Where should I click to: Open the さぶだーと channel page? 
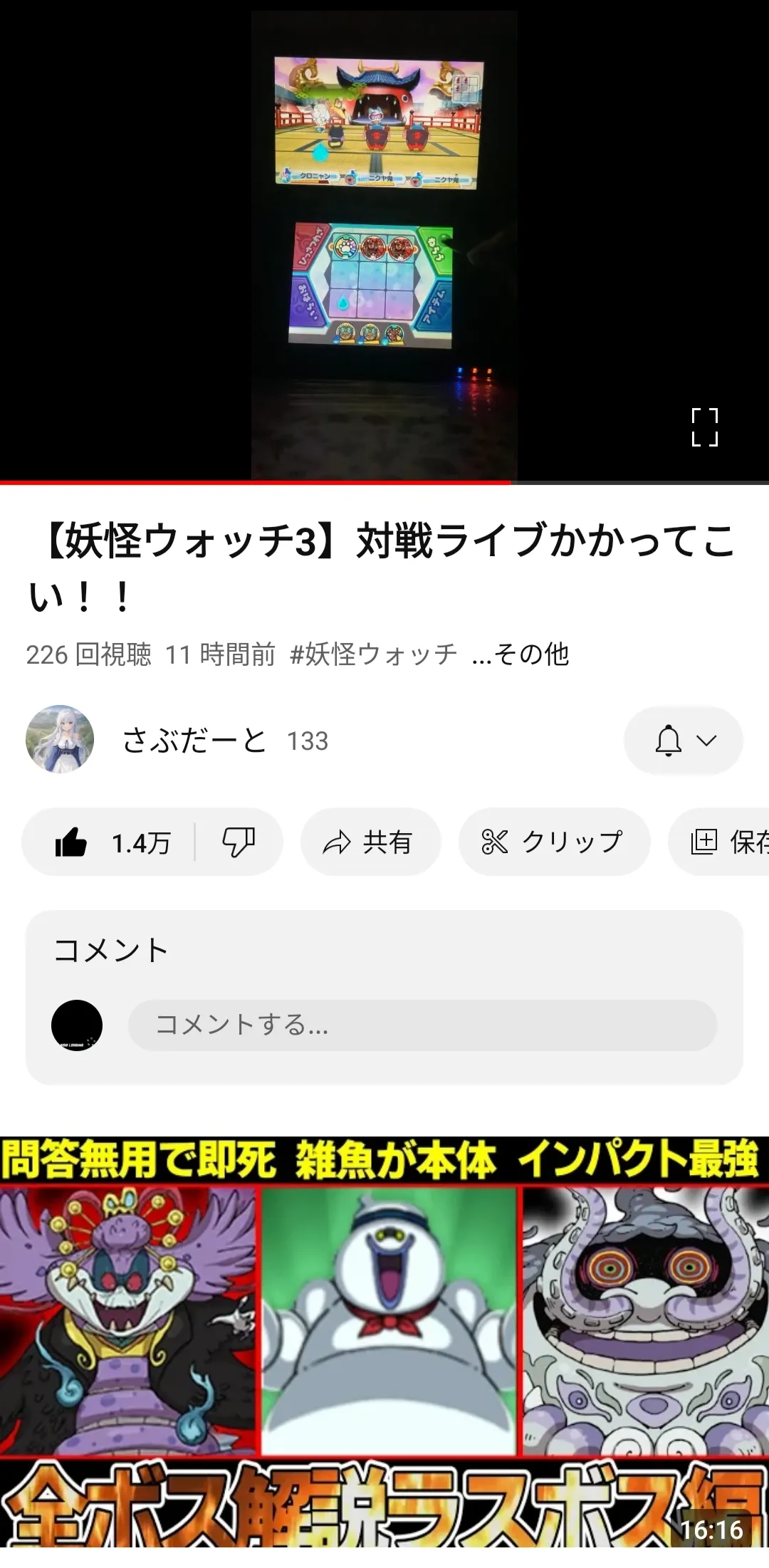pos(194,741)
